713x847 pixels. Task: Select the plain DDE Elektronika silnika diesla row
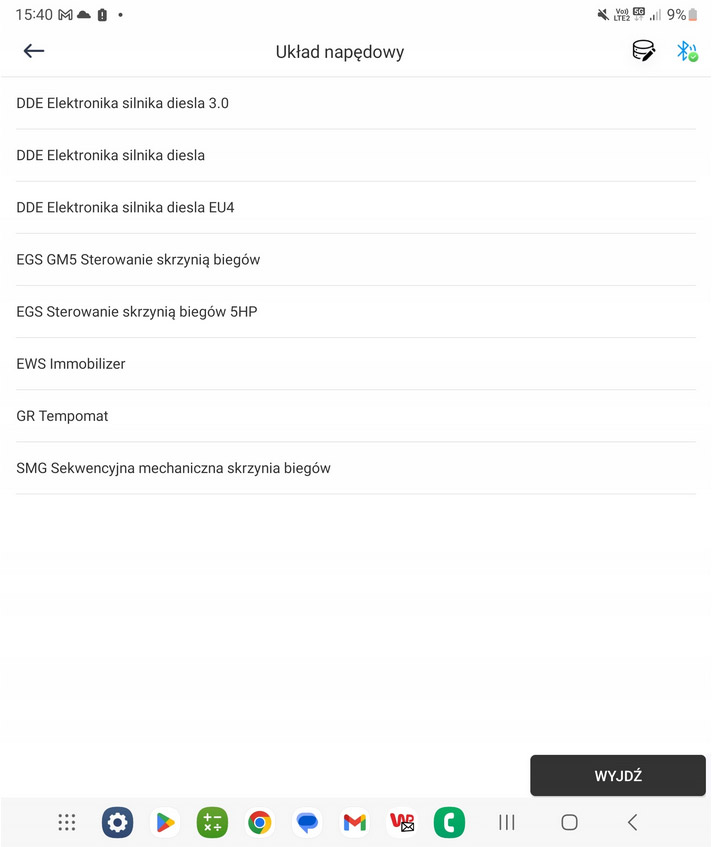[111, 155]
